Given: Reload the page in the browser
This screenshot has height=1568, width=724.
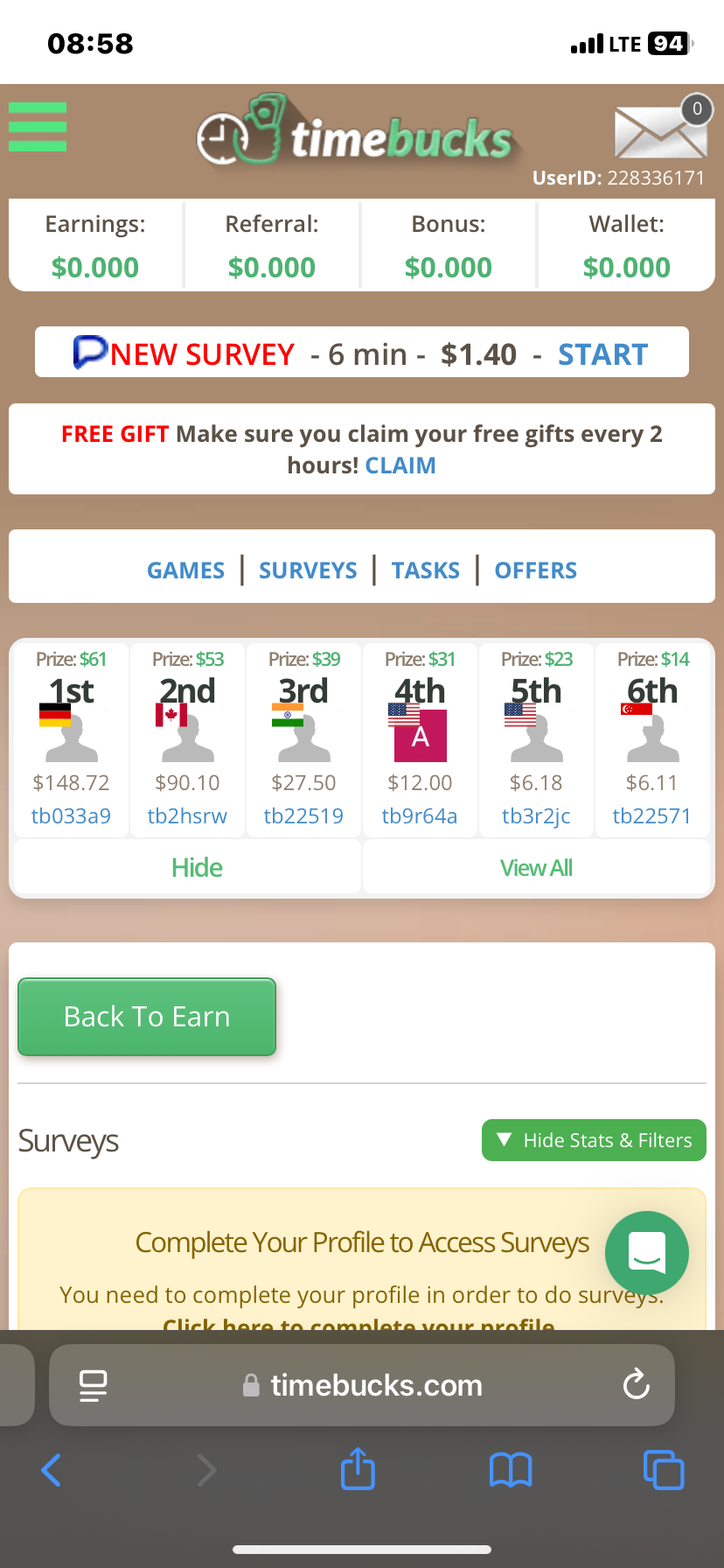Looking at the screenshot, I should (x=636, y=1384).
